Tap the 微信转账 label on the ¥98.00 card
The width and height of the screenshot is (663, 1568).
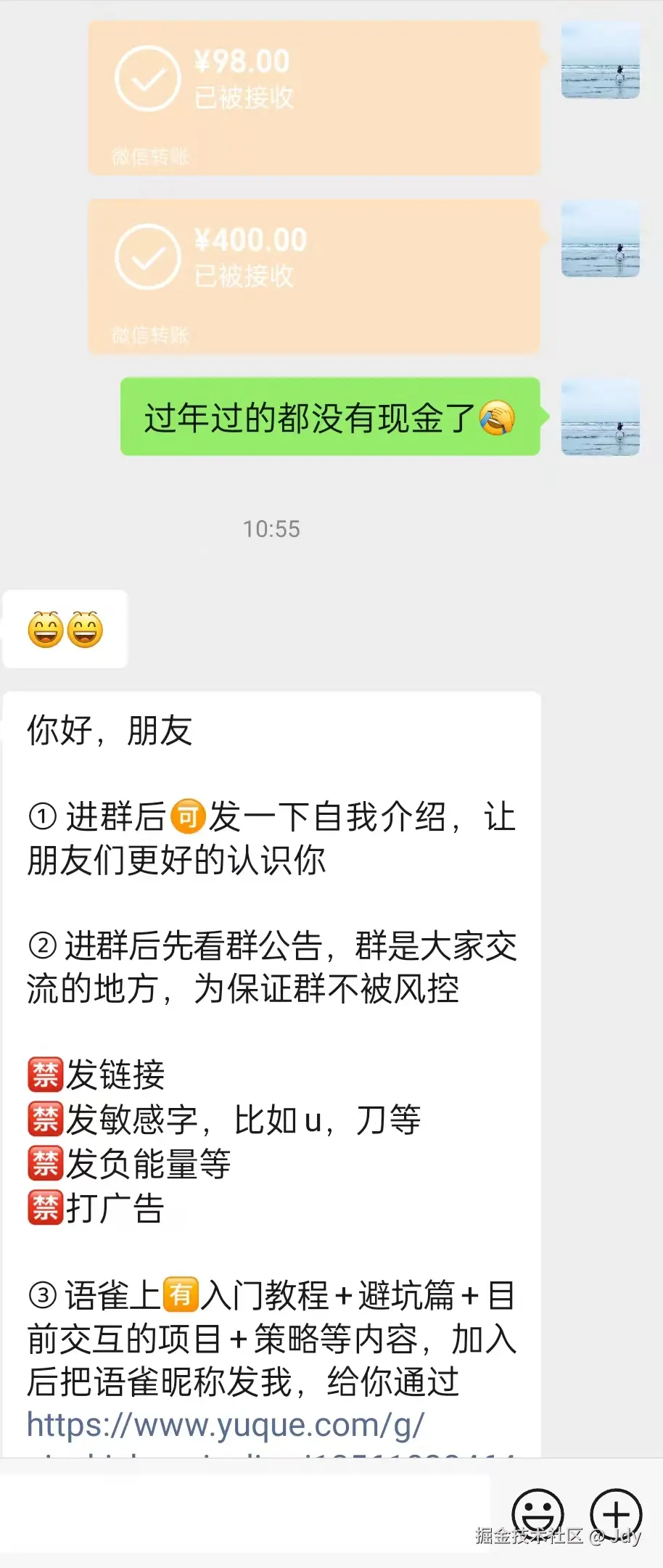[149, 155]
